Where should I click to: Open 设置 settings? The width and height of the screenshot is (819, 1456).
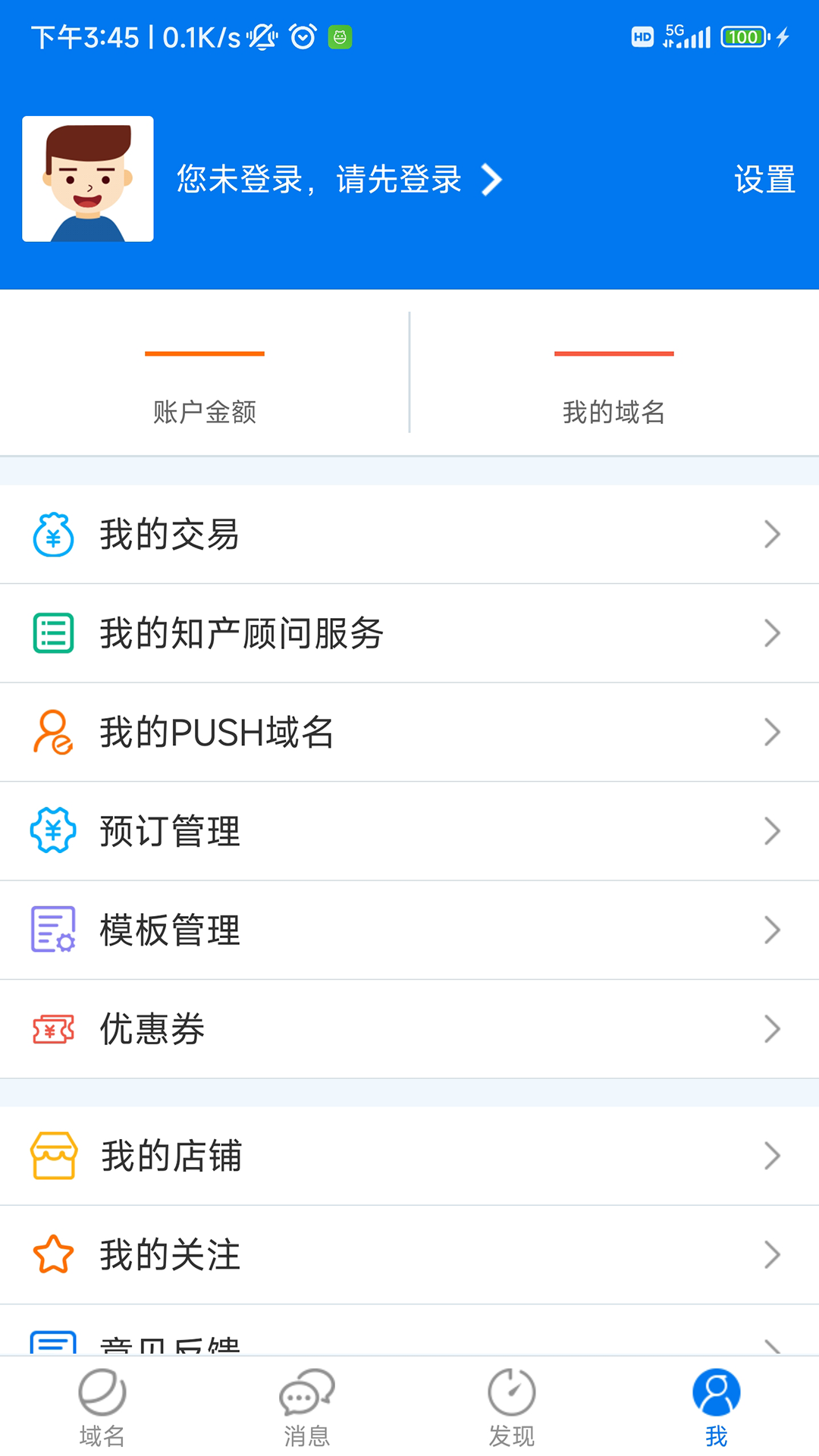point(764,180)
